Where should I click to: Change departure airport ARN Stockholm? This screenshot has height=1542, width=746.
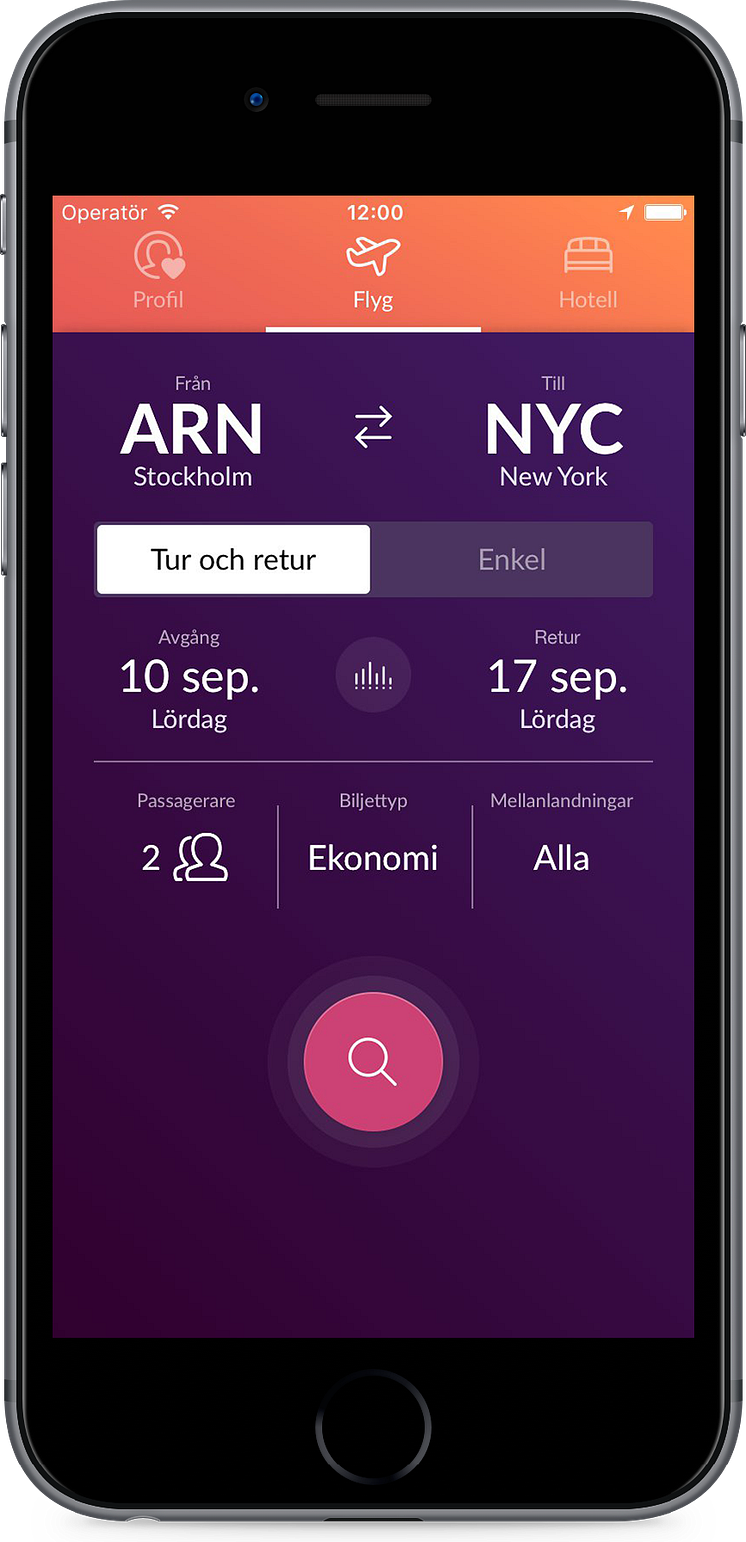[192, 434]
